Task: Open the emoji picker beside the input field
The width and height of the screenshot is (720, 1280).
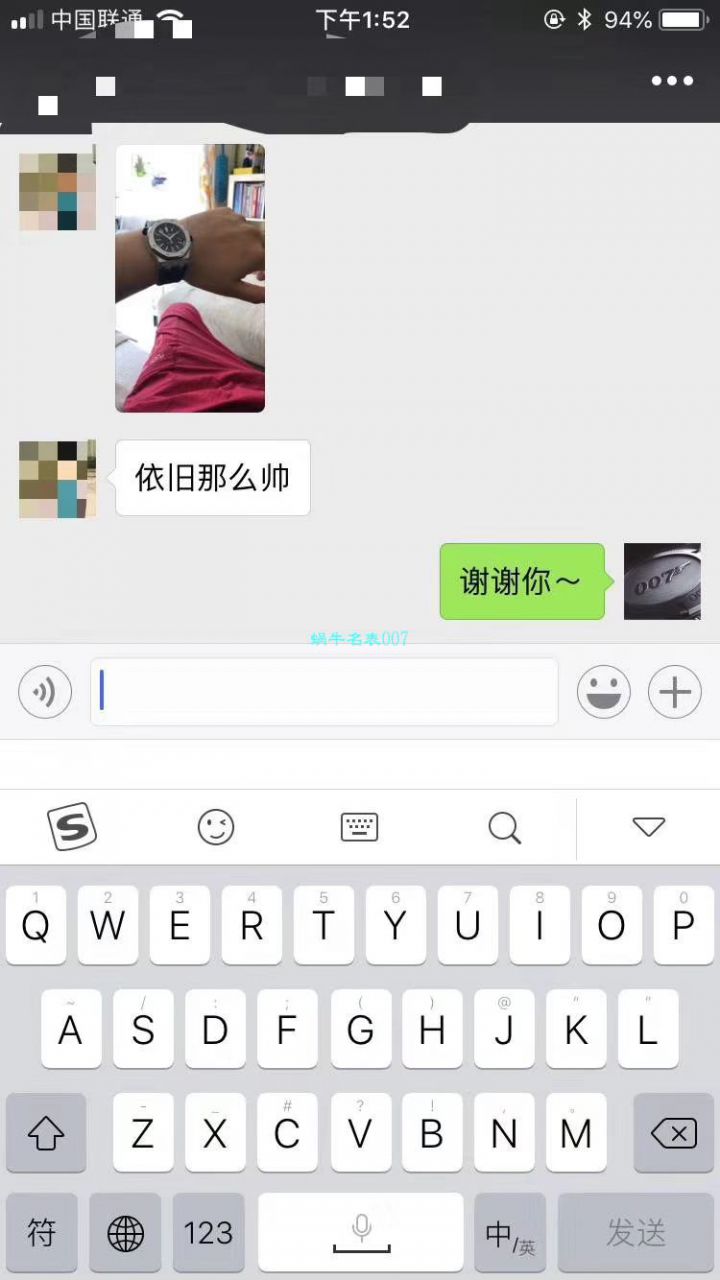Action: pyautogui.click(x=603, y=691)
